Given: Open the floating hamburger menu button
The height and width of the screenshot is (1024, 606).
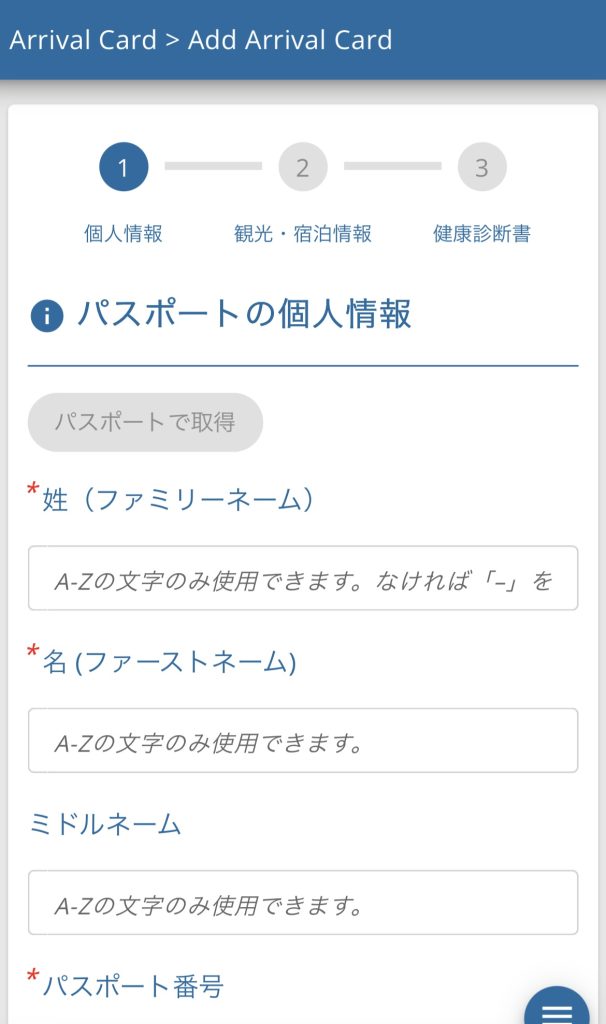Looking at the screenshot, I should click(556, 1004).
